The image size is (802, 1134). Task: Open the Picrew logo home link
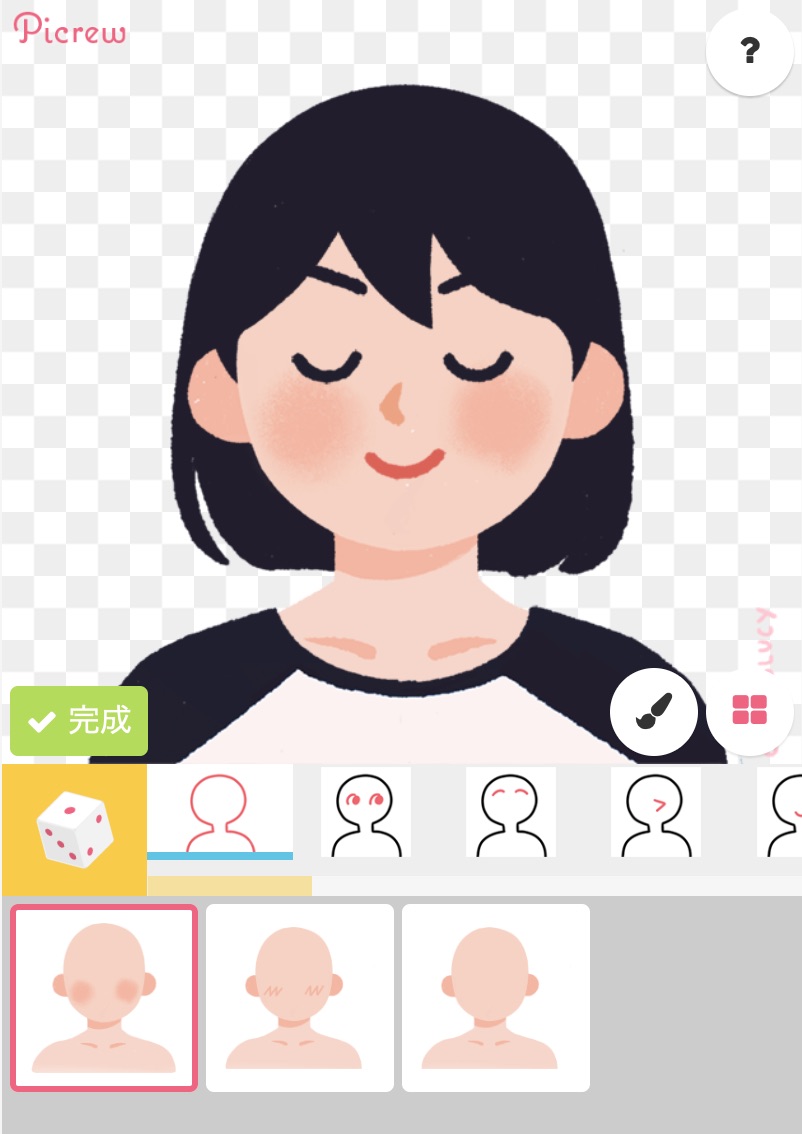[x=70, y=29]
